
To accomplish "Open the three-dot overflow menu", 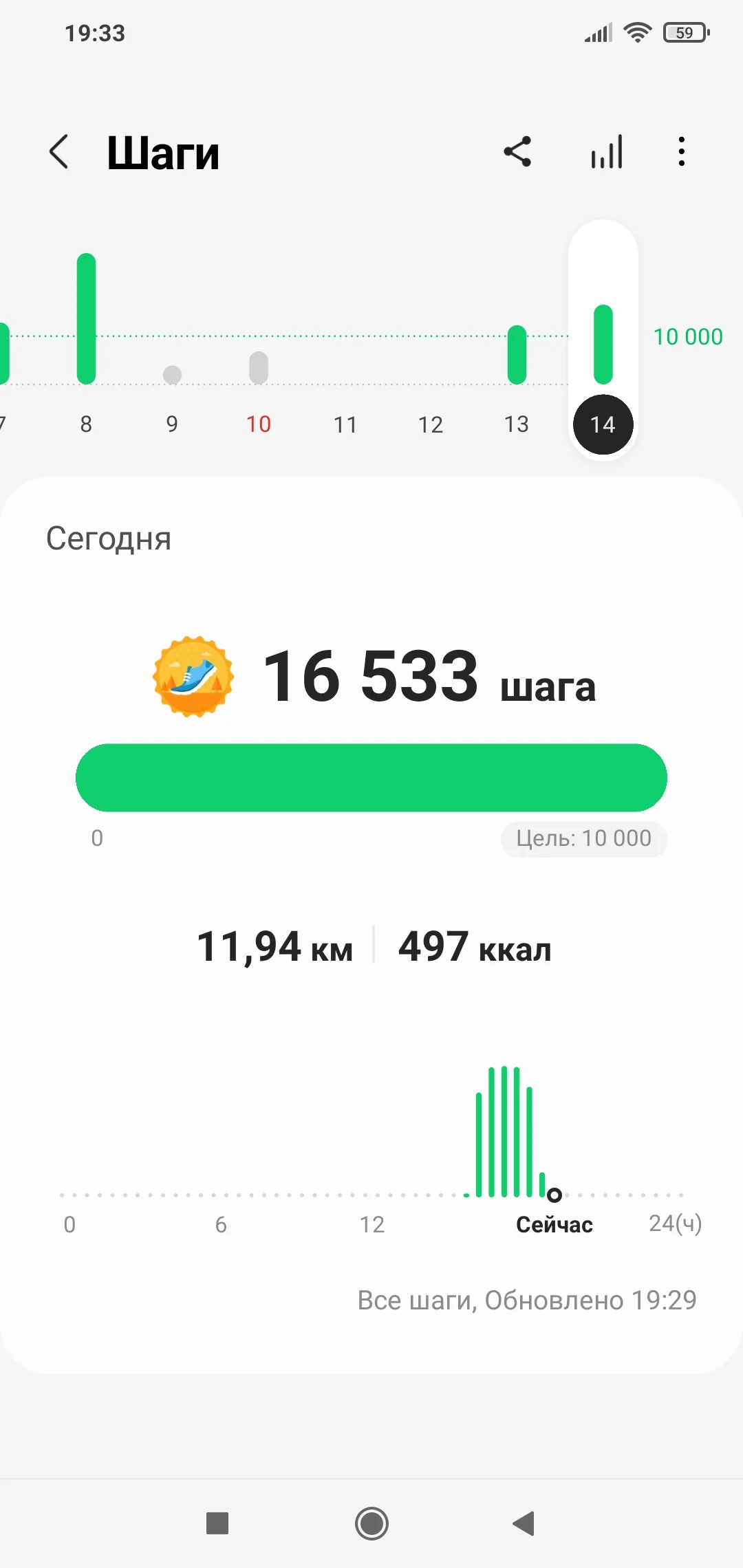I will click(x=681, y=152).
